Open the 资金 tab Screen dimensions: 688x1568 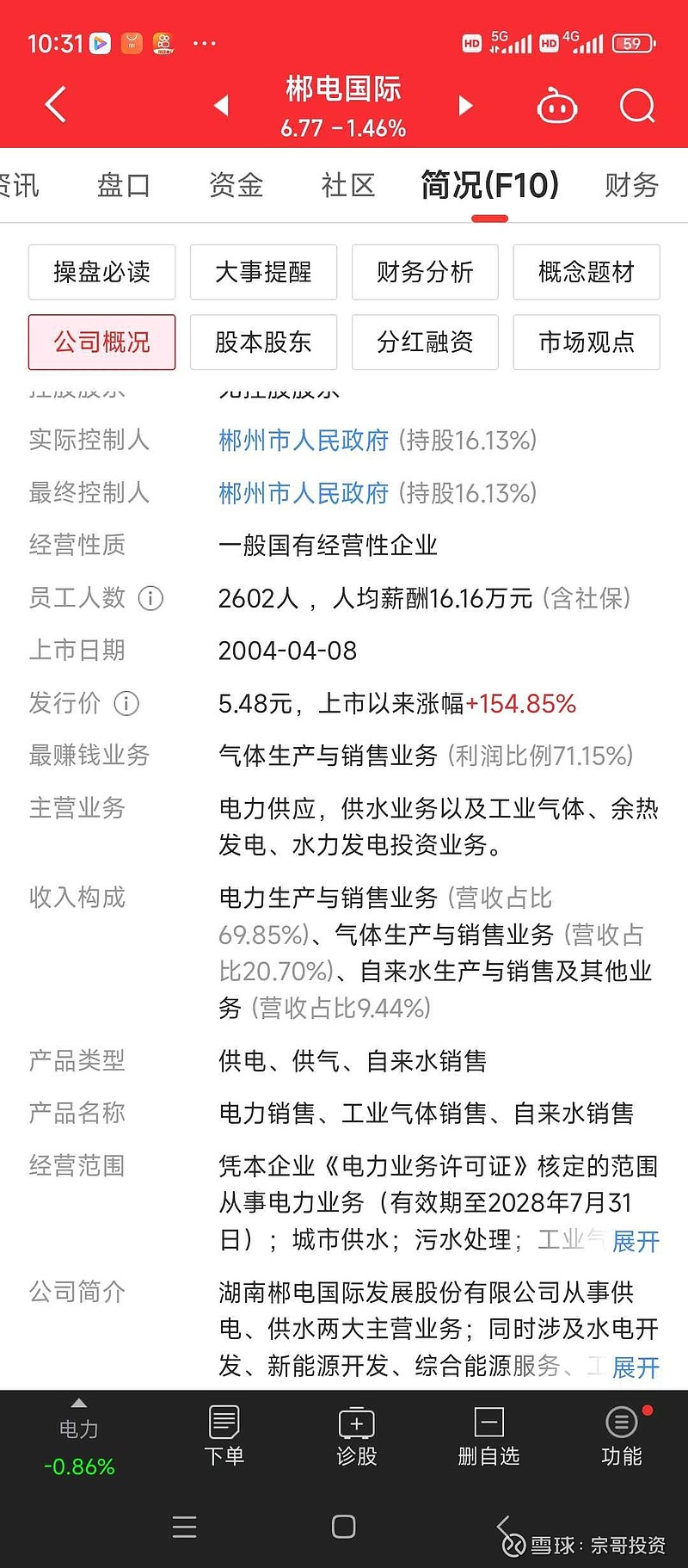pyautogui.click(x=236, y=185)
